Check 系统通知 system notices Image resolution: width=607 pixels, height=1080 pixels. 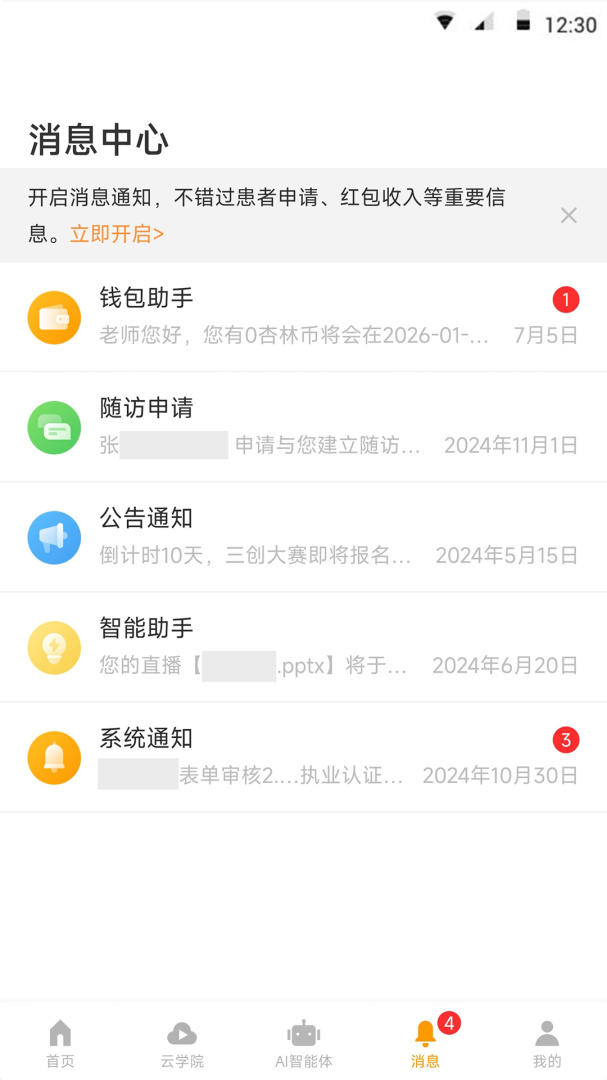click(x=303, y=757)
